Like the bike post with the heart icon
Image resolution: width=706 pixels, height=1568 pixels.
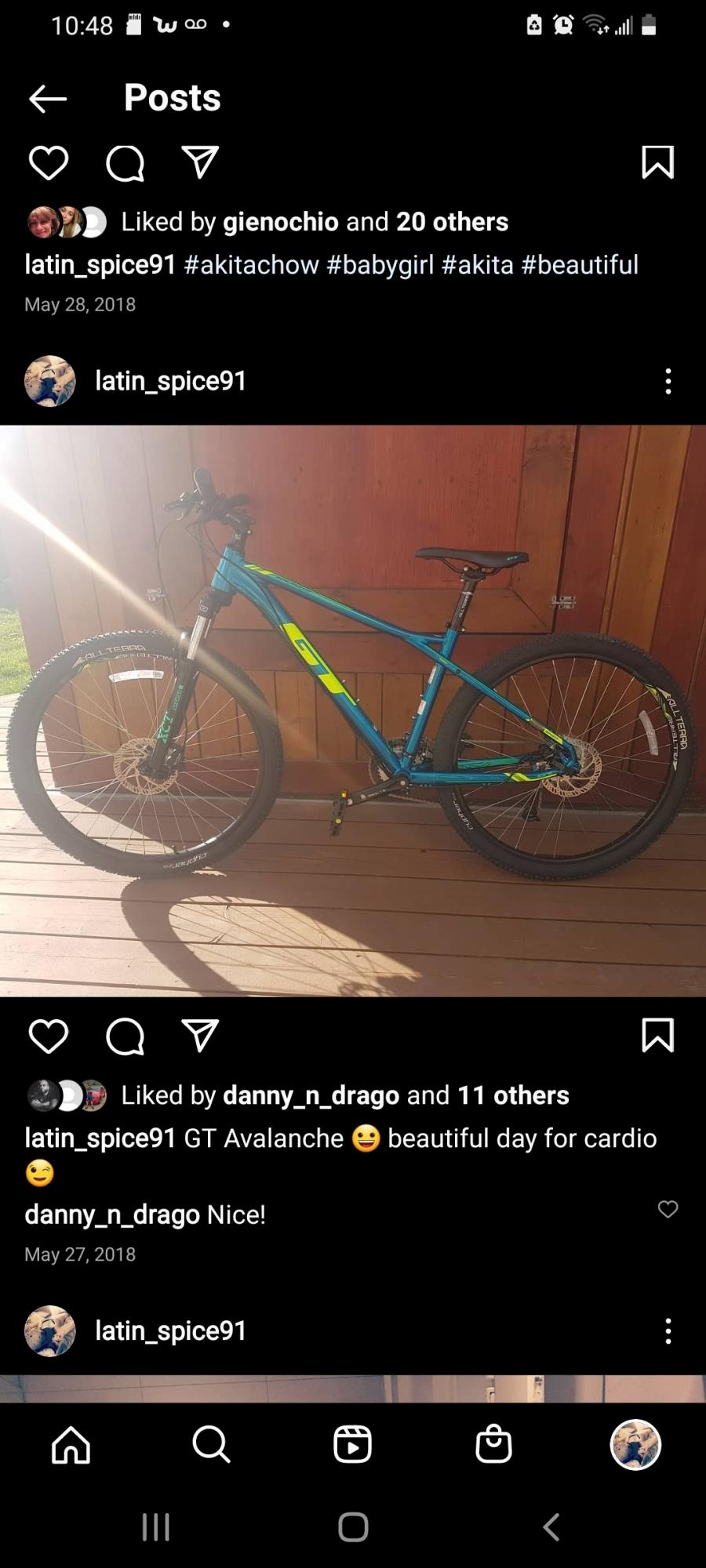point(49,1035)
